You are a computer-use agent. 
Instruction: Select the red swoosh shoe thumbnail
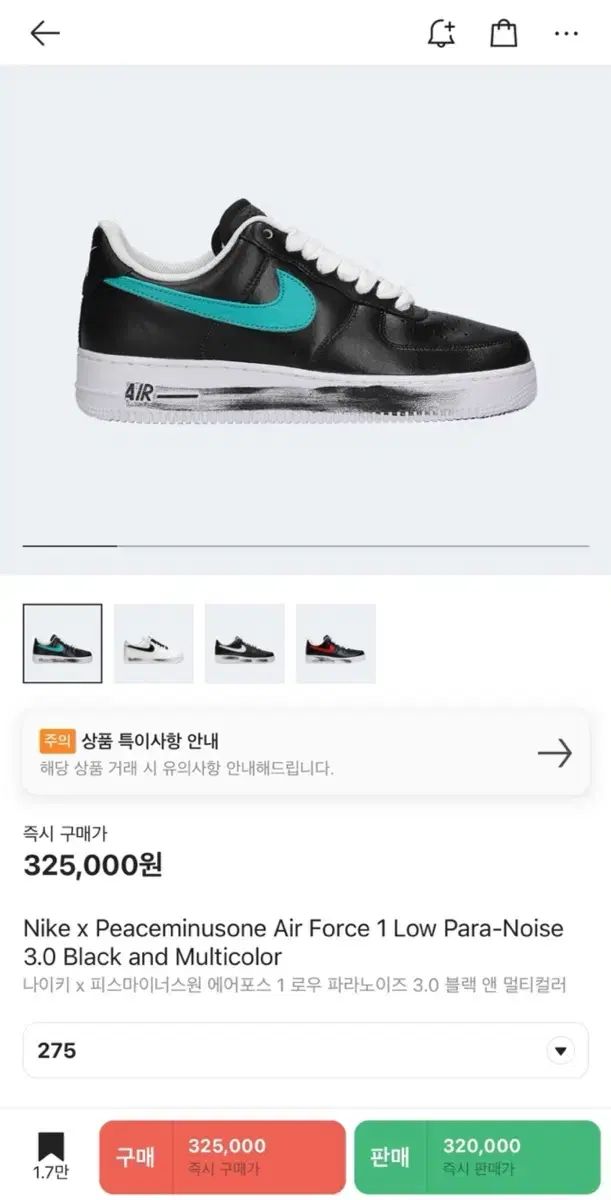[335, 643]
